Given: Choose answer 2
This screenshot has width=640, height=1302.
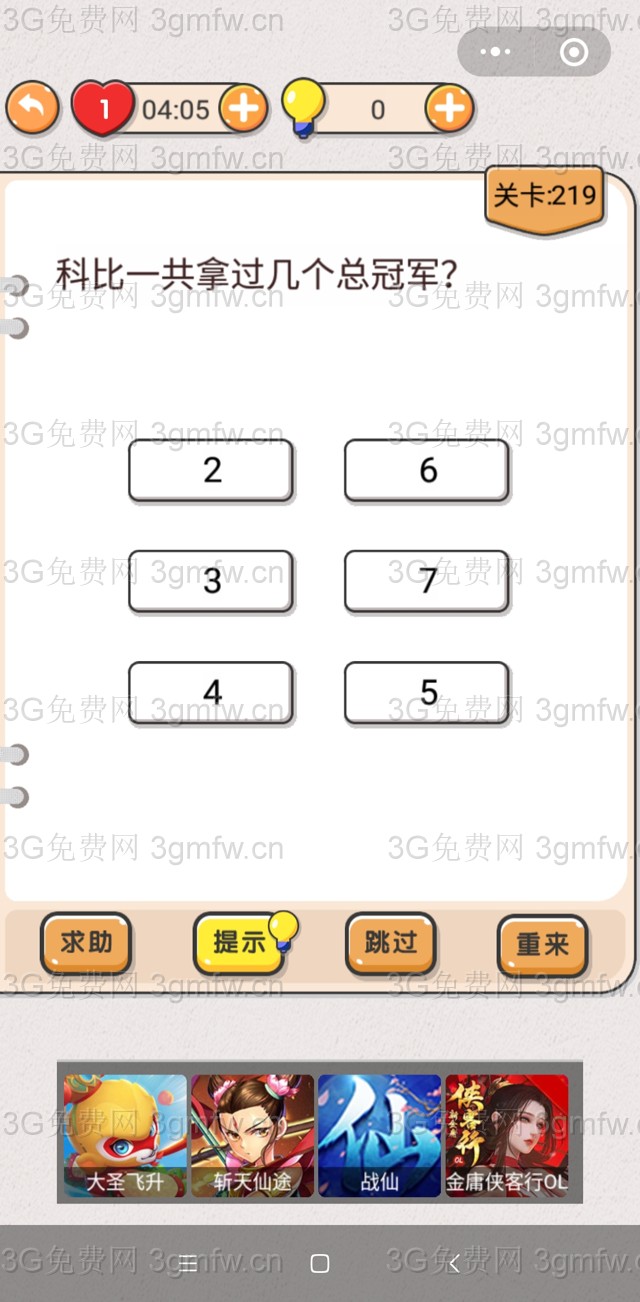Looking at the screenshot, I should point(211,470).
